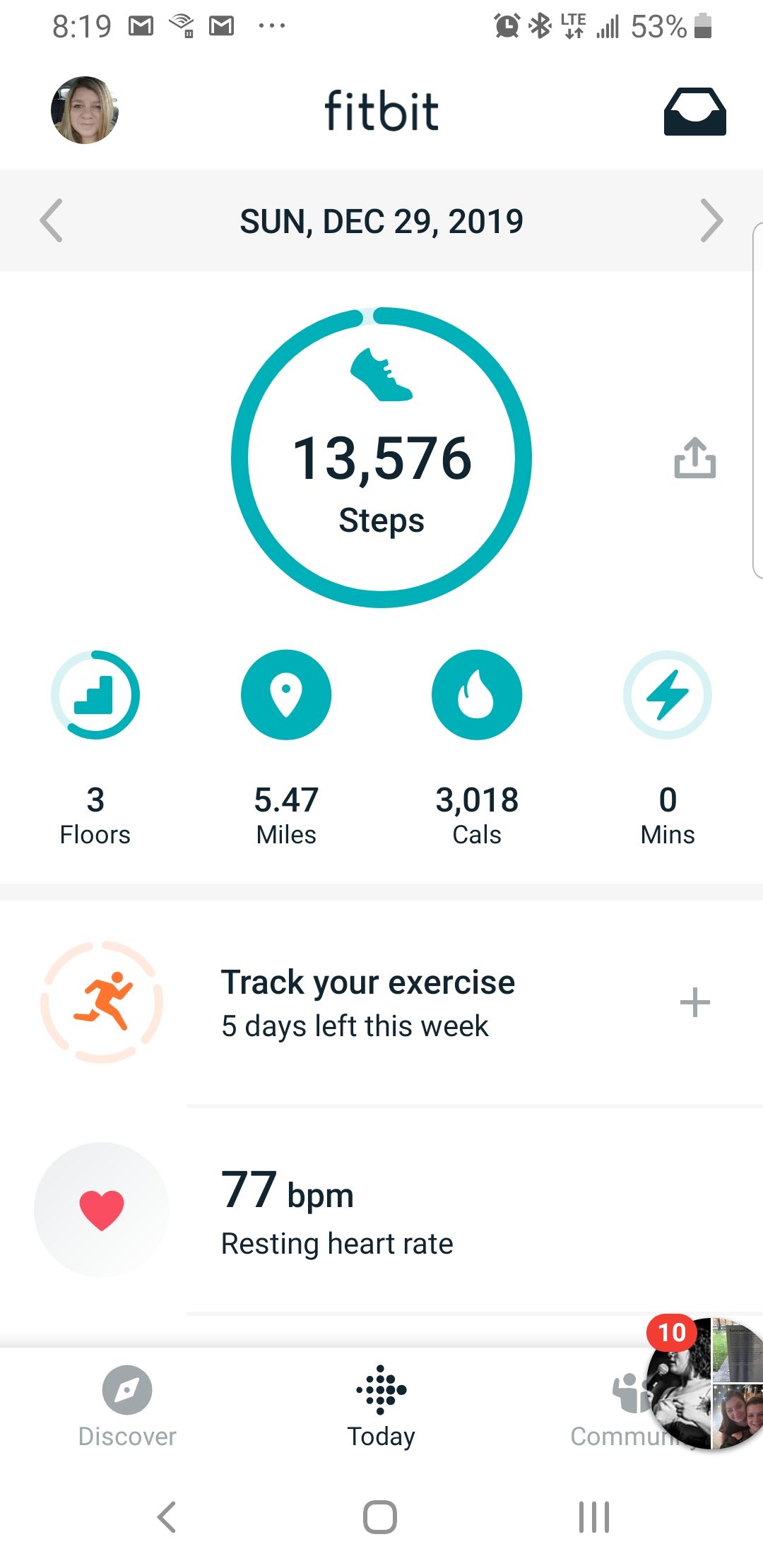Go back with the system back button
The height and width of the screenshot is (1568, 763).
(167, 1517)
